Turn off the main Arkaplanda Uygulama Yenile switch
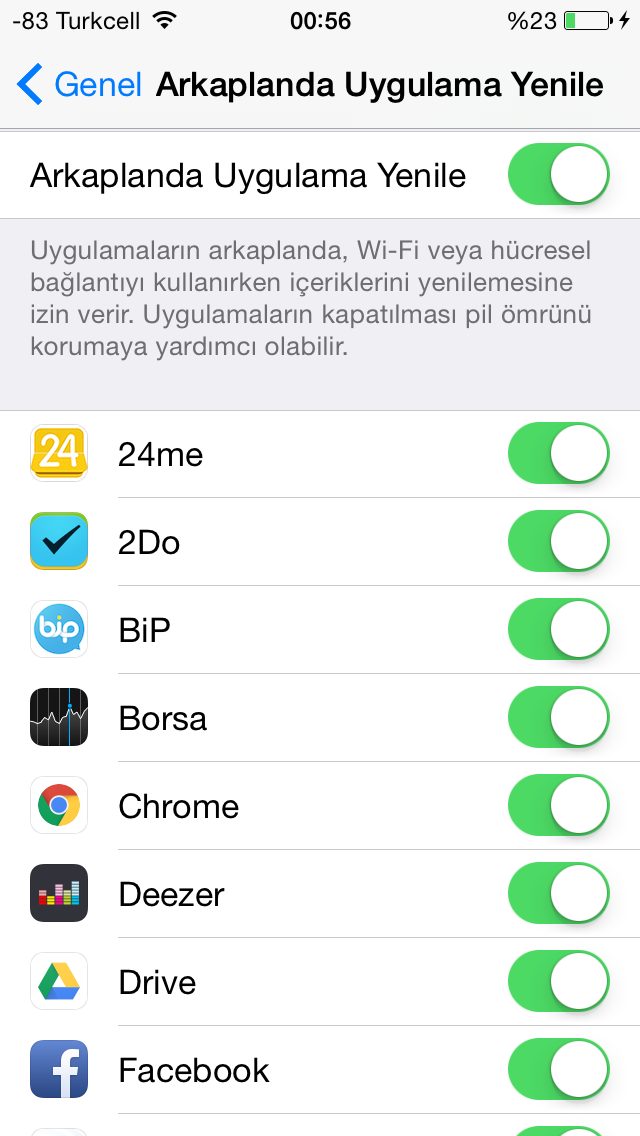 [558, 175]
